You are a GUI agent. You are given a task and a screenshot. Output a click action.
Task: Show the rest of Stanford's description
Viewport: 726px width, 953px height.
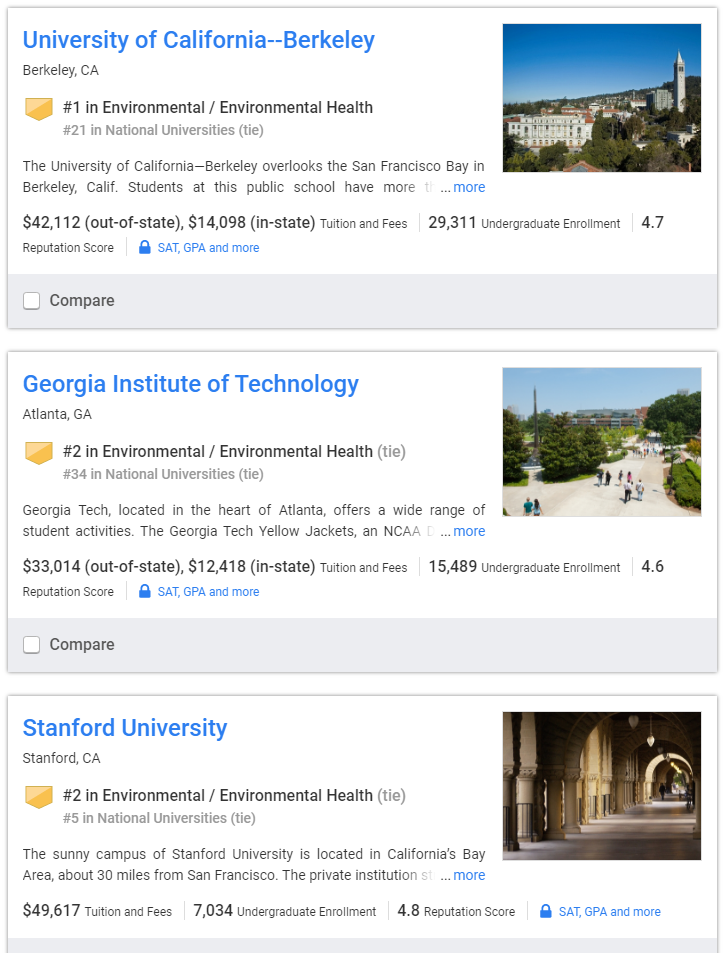[x=469, y=875]
